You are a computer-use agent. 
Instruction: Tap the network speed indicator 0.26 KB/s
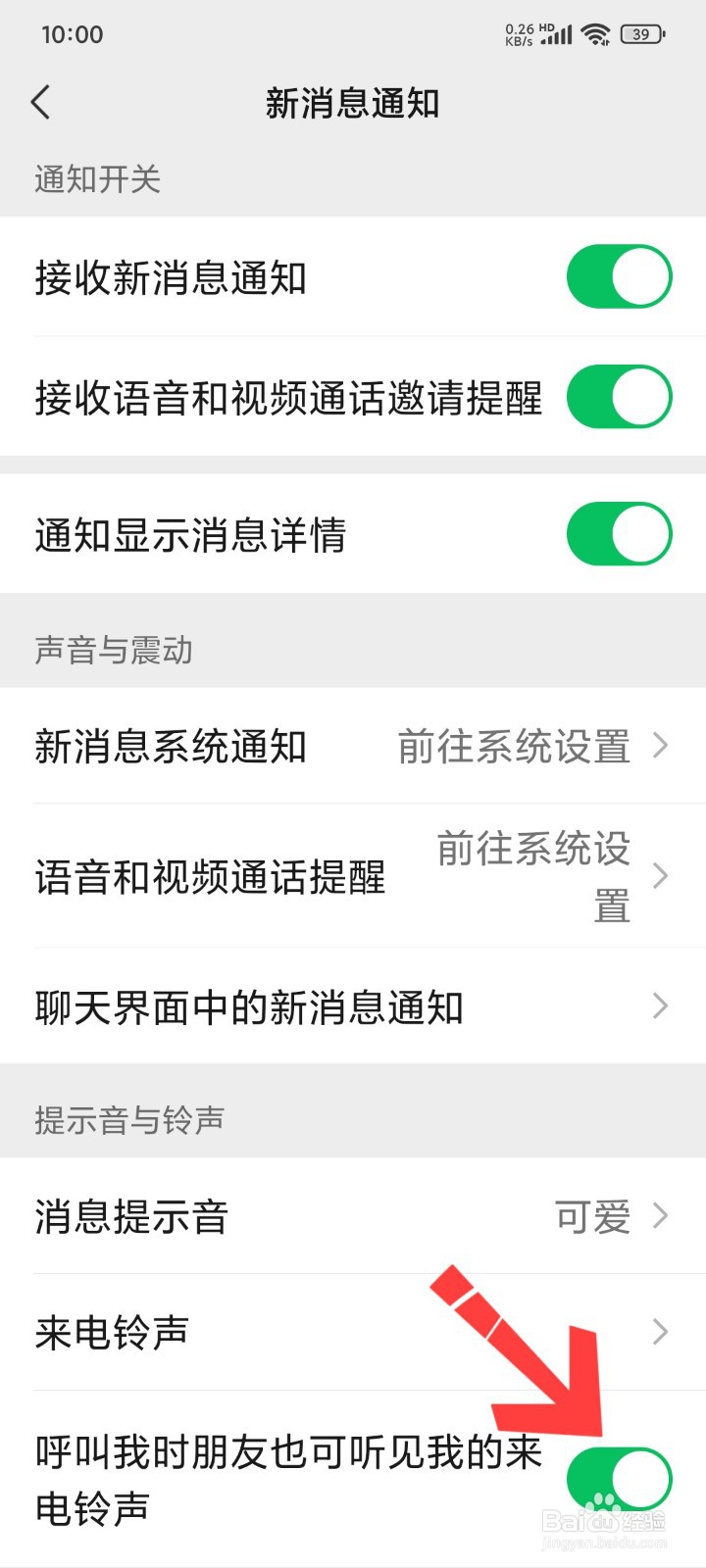[518, 34]
